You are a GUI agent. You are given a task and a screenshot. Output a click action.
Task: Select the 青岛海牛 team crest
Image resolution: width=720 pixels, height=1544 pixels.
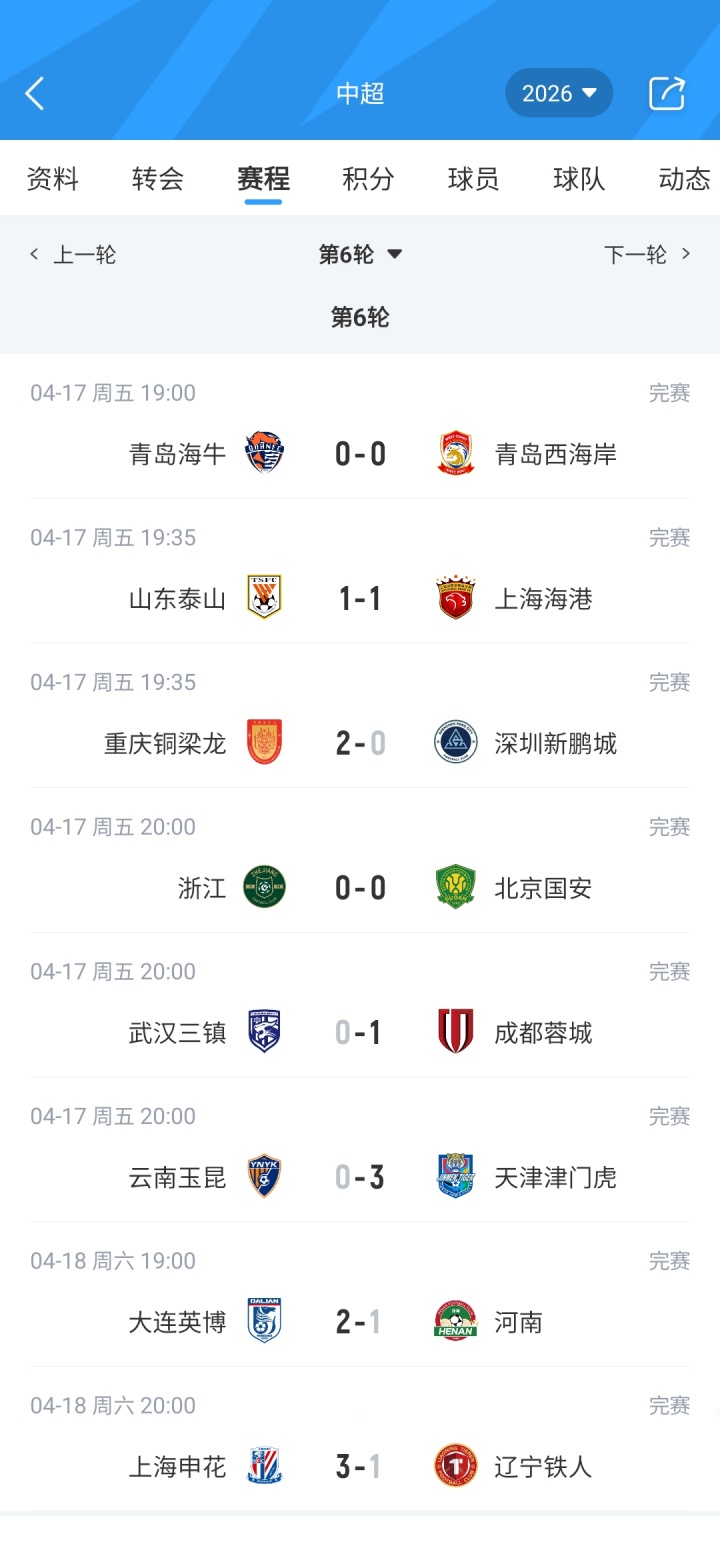pyautogui.click(x=264, y=452)
